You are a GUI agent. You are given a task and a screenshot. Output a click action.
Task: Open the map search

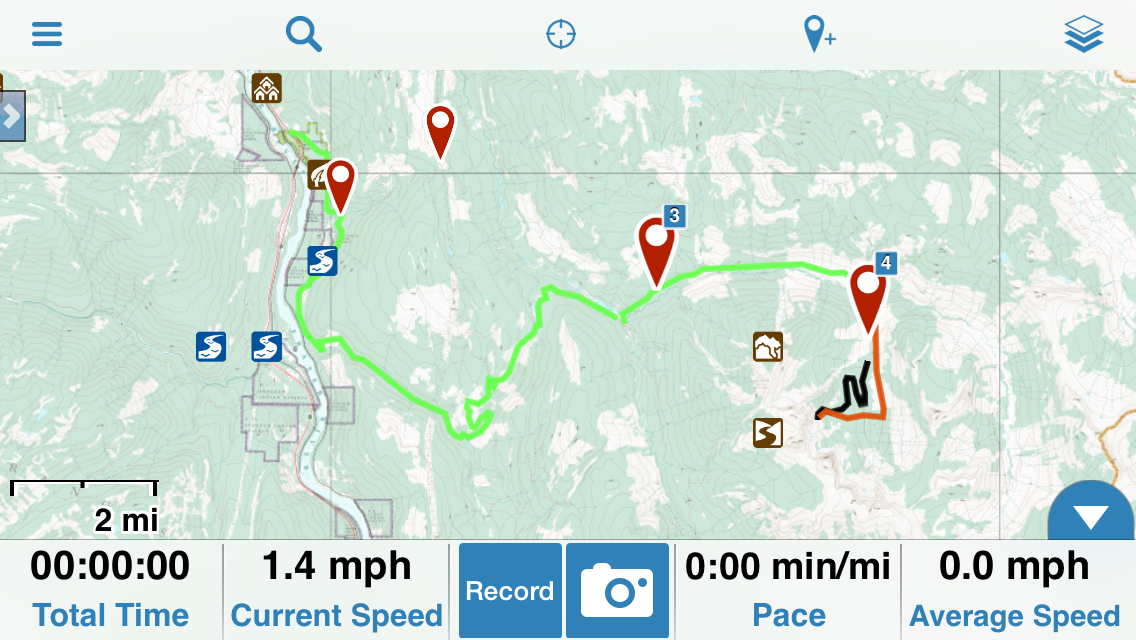304,35
